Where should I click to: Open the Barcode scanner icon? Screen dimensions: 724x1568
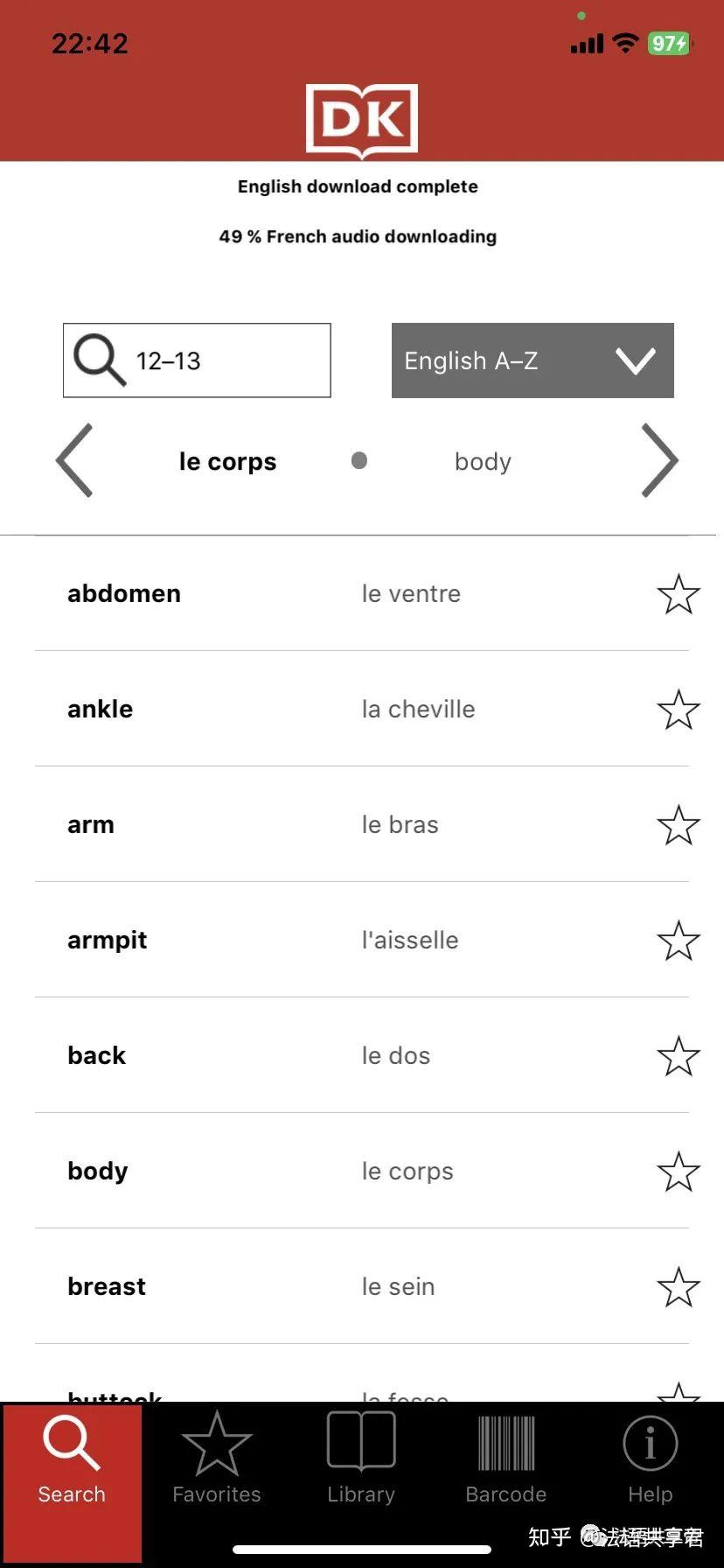(505, 1444)
